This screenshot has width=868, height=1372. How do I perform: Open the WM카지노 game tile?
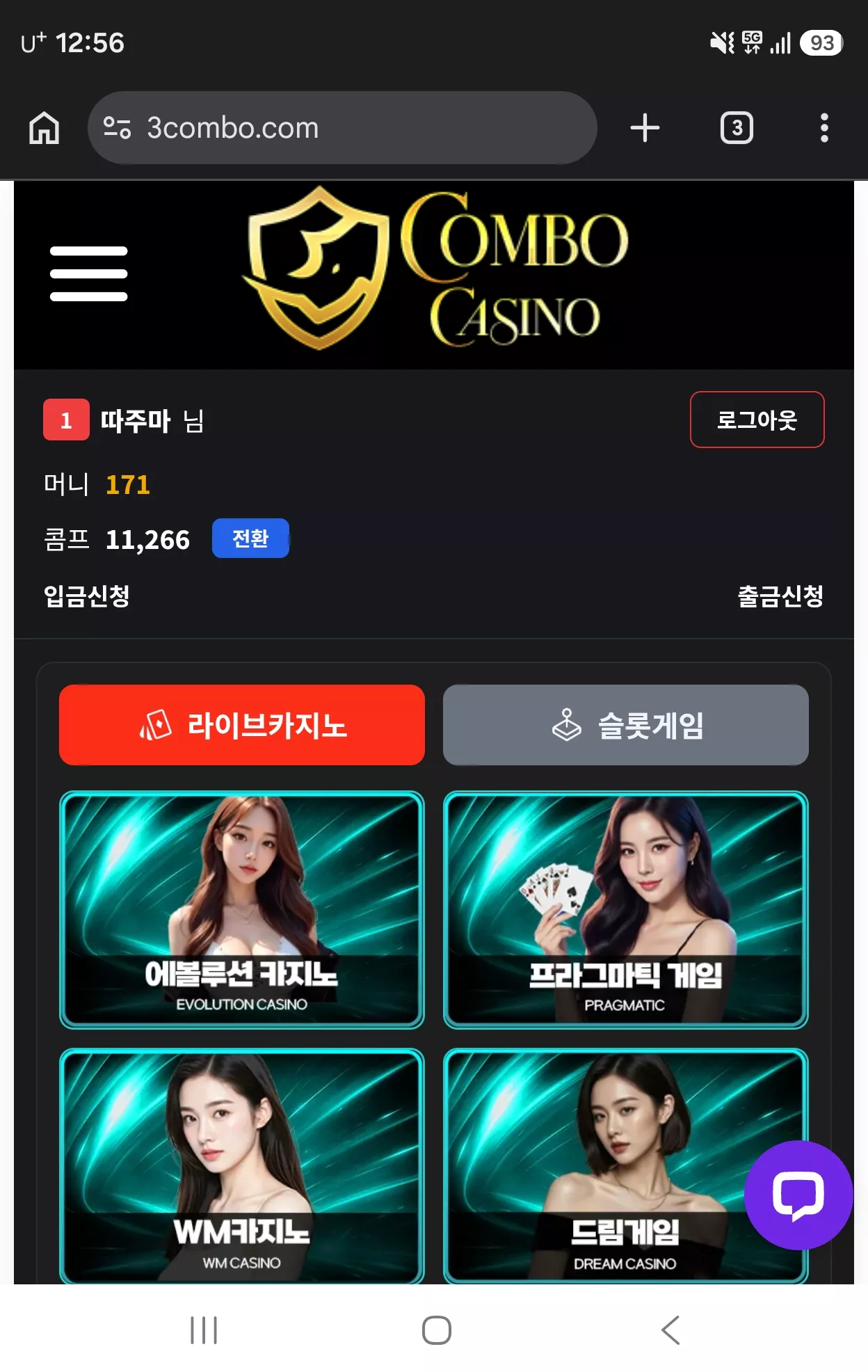coord(241,1166)
